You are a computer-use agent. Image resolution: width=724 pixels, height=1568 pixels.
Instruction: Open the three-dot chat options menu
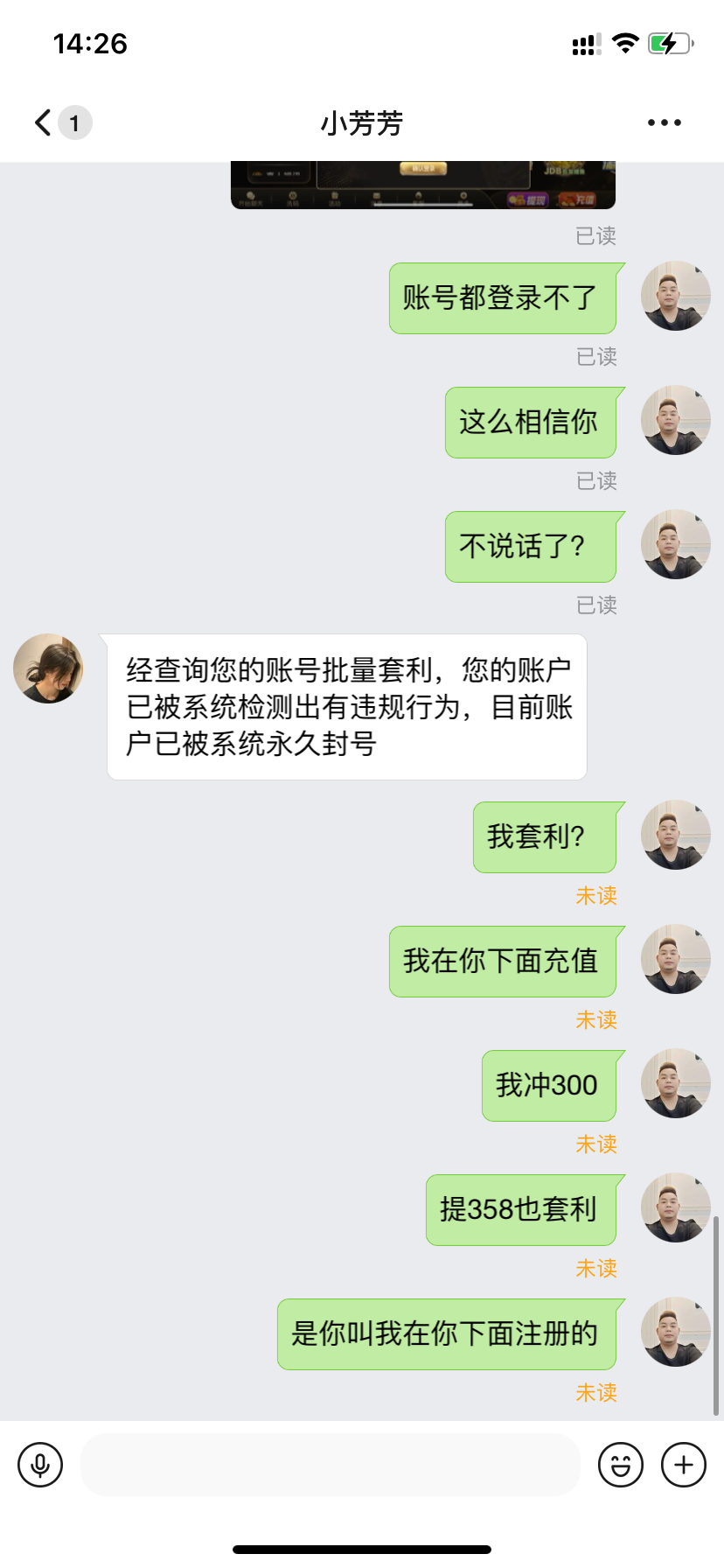[664, 122]
